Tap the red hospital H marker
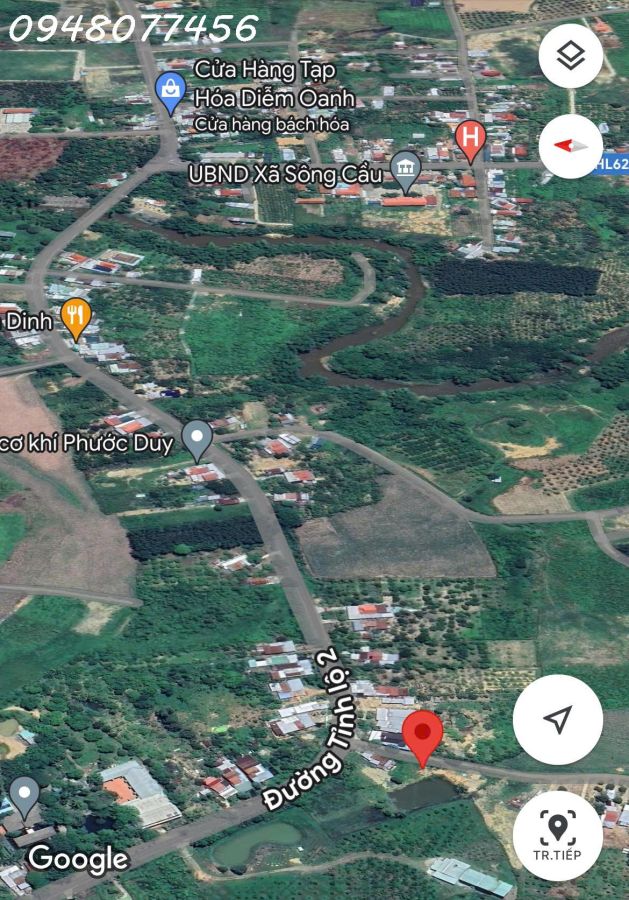Image resolution: width=629 pixels, height=900 pixels. click(x=468, y=137)
